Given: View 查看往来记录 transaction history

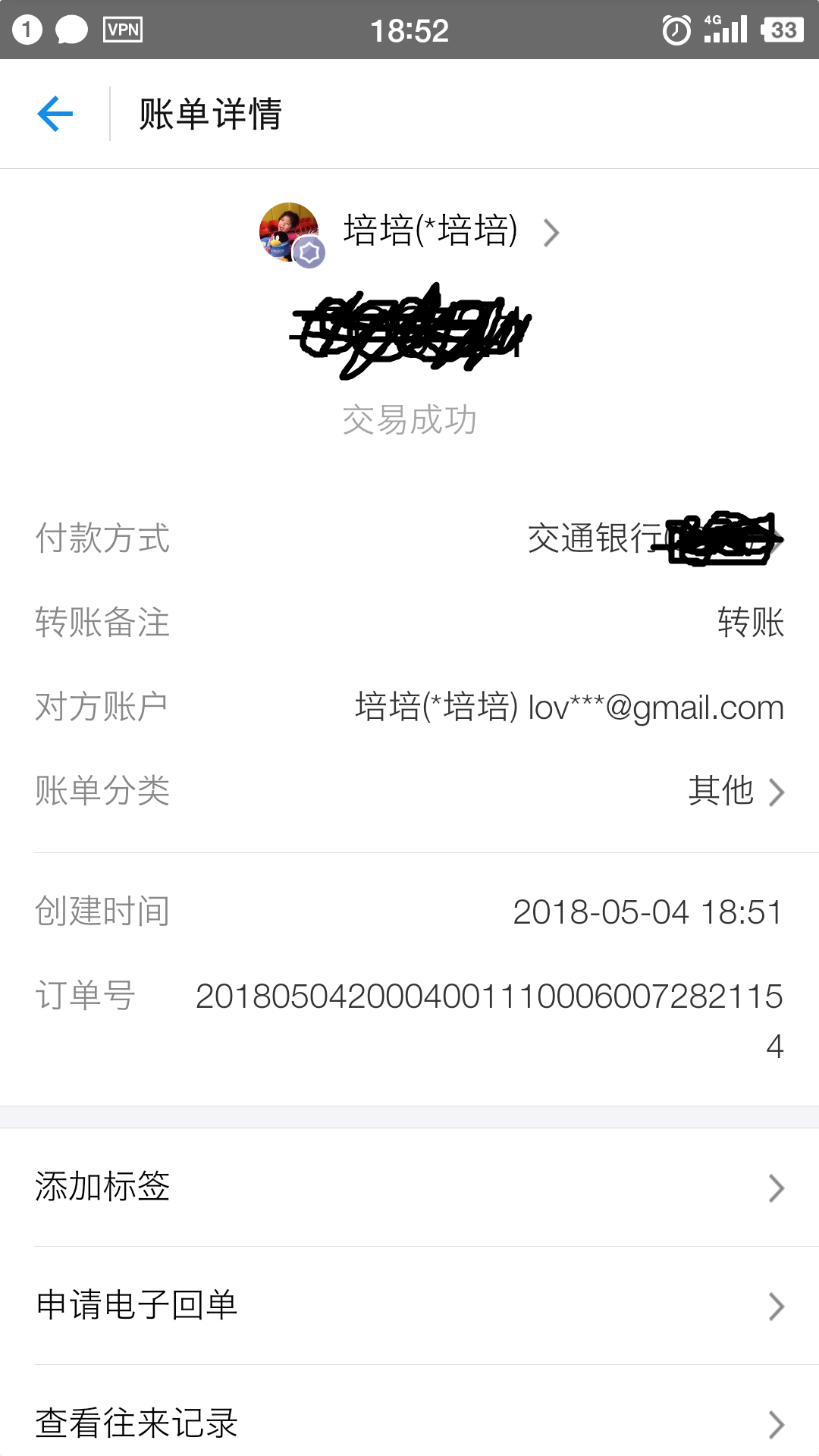Looking at the screenshot, I should pos(409,1422).
